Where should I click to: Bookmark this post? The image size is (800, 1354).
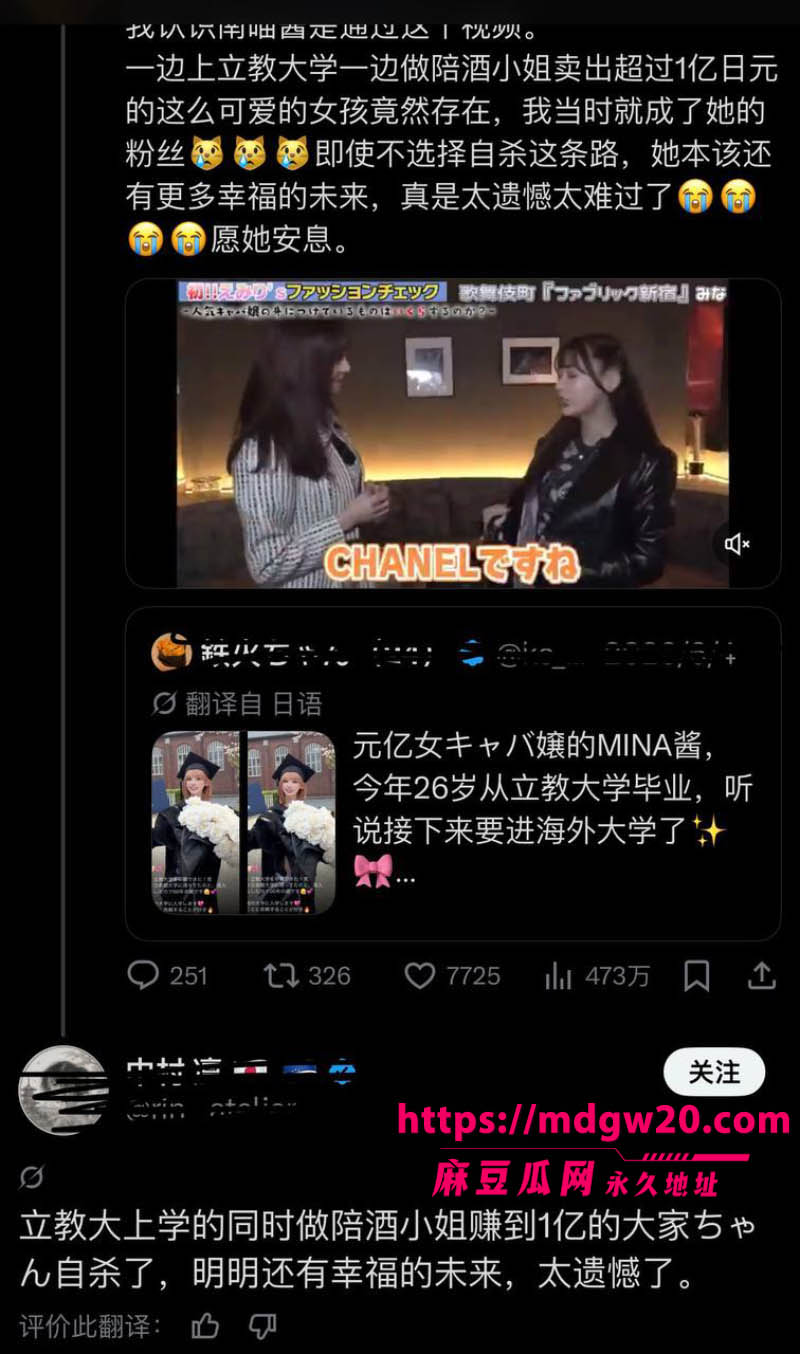(697, 975)
